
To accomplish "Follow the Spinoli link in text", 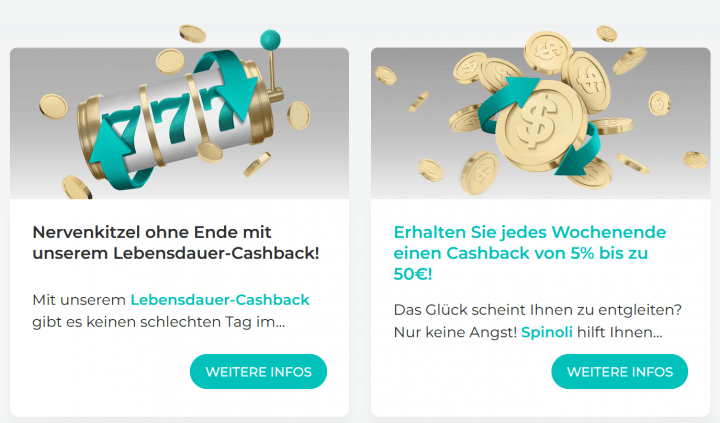I will coord(547,332).
